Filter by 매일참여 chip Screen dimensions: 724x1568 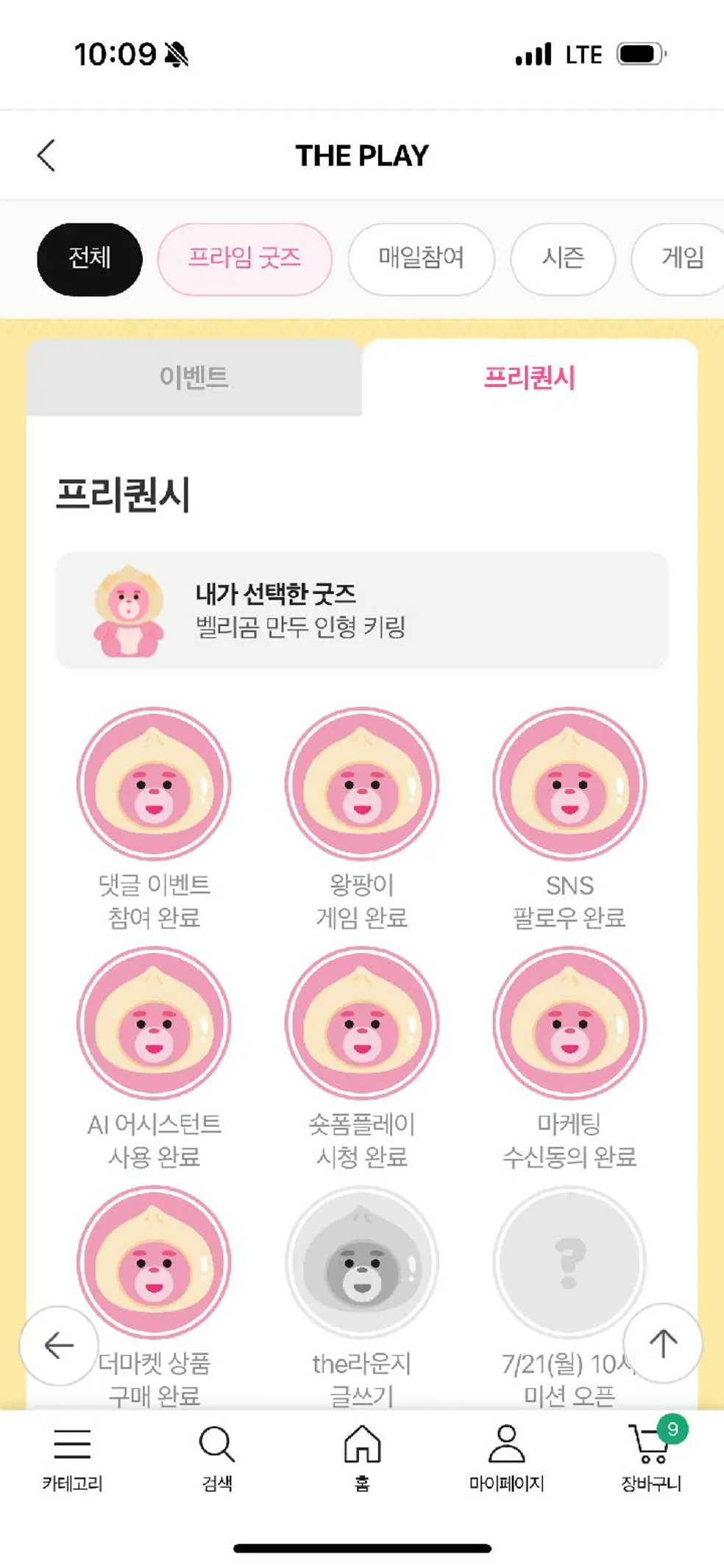pos(421,259)
